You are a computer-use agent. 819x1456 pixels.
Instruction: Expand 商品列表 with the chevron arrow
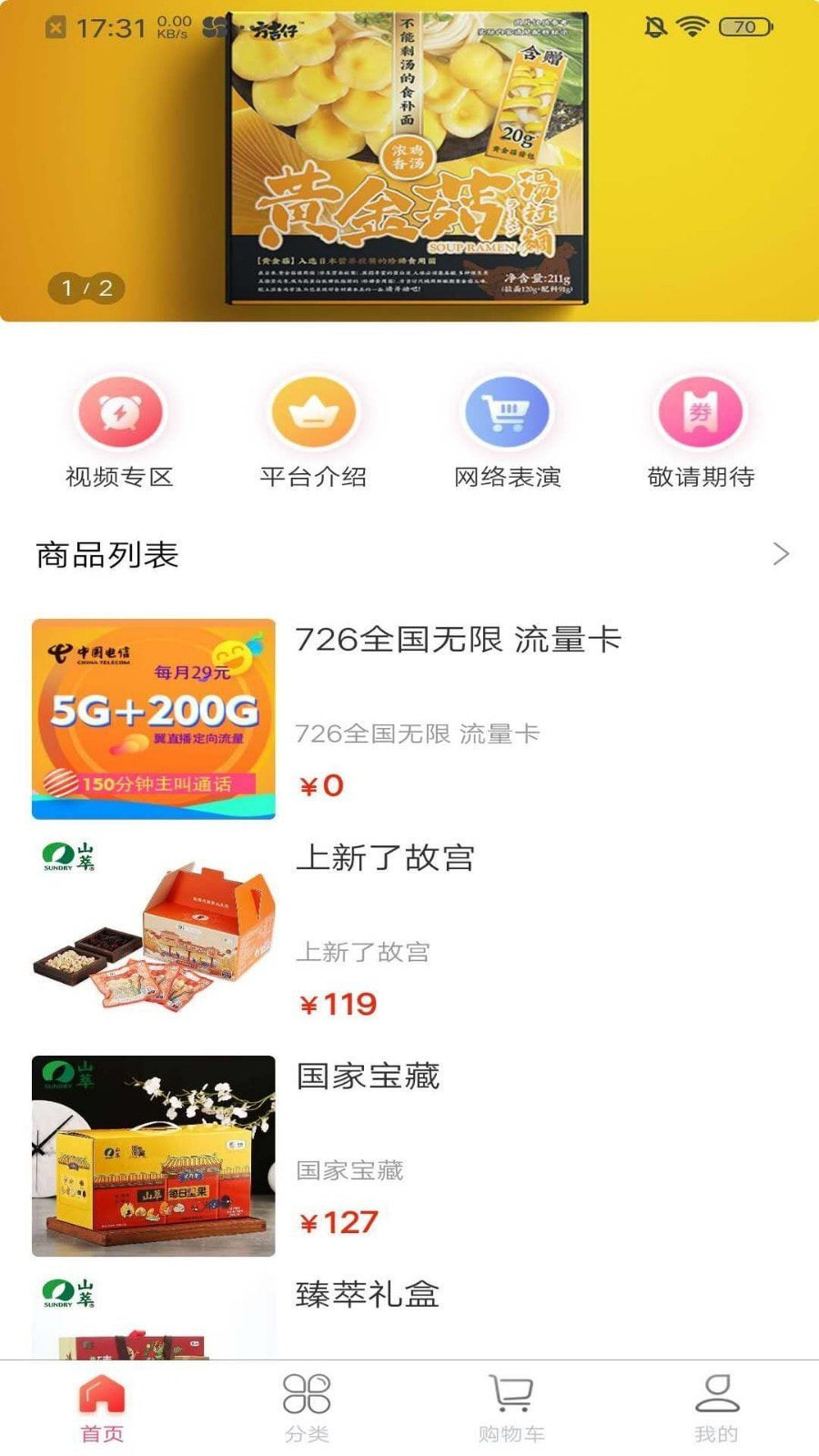coord(781,553)
